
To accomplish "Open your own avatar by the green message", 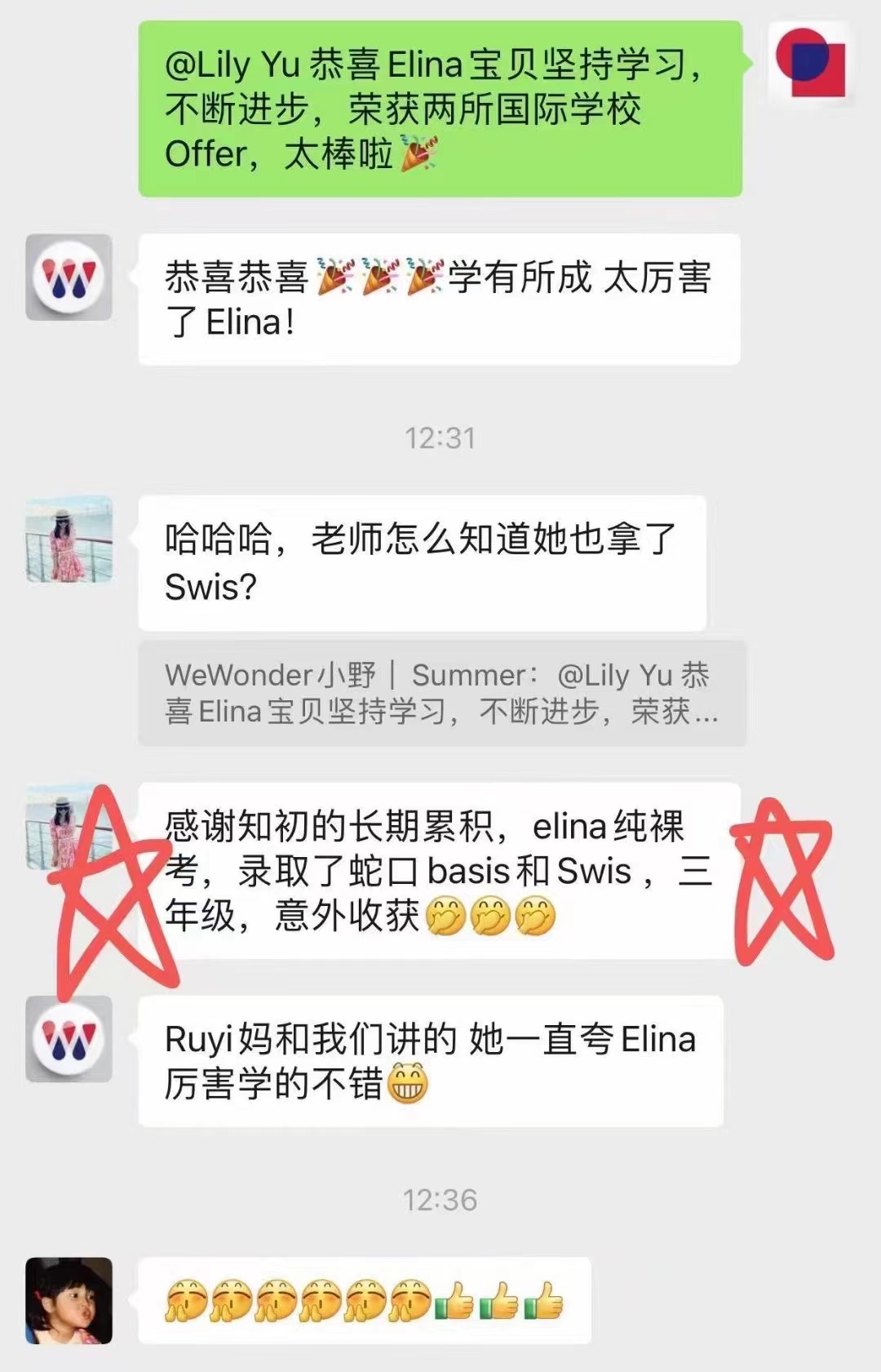I will [x=810, y=64].
